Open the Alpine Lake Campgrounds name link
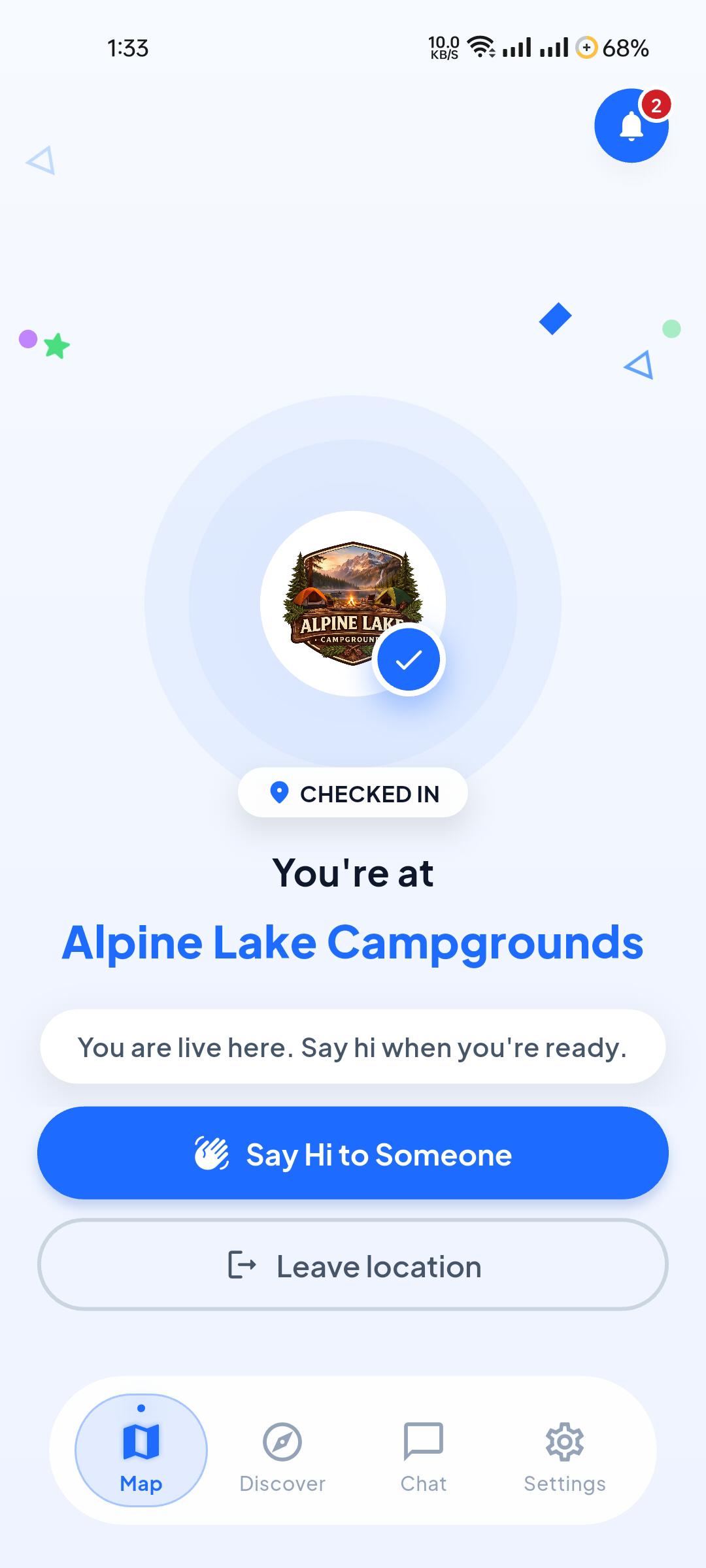The width and height of the screenshot is (706, 1568). coord(352,941)
